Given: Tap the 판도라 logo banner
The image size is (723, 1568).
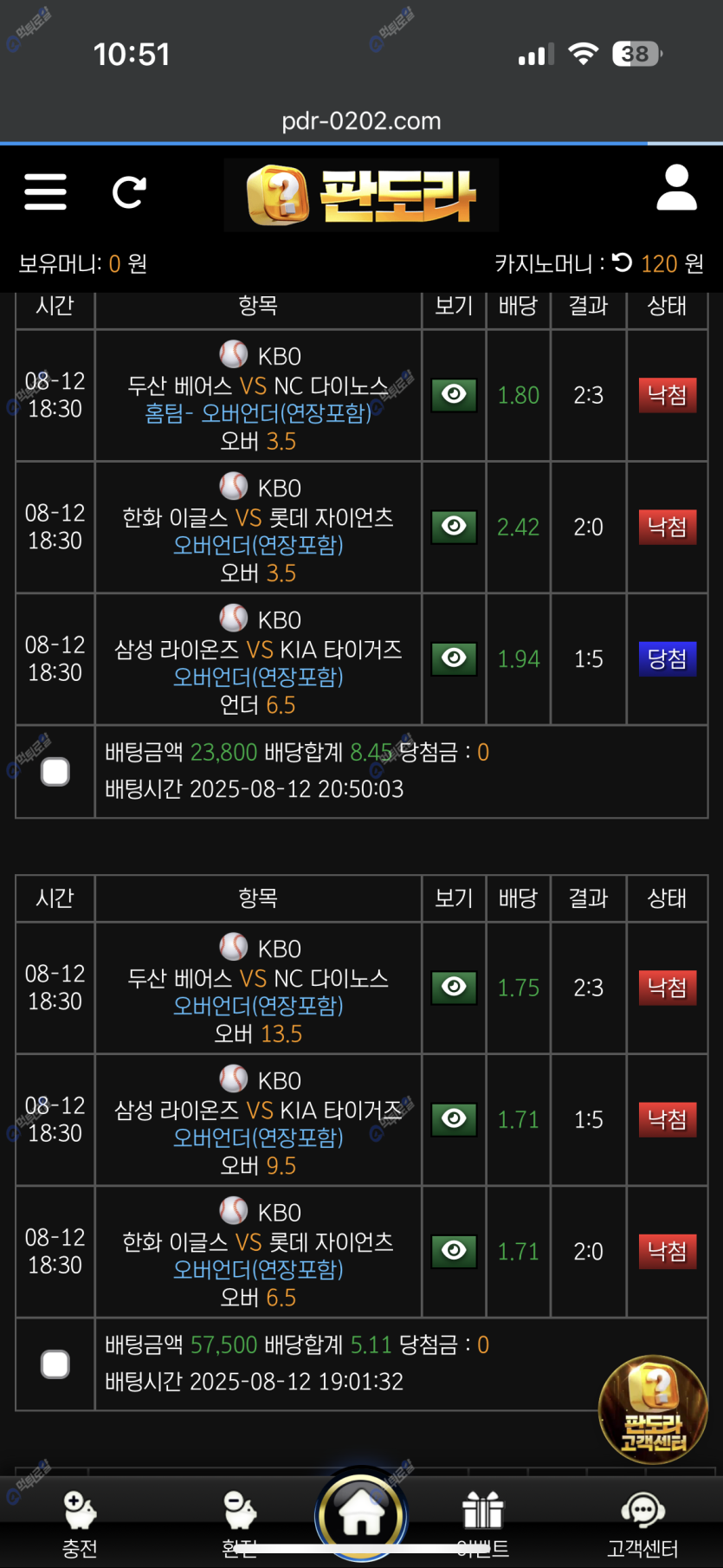Looking at the screenshot, I should click(x=361, y=195).
